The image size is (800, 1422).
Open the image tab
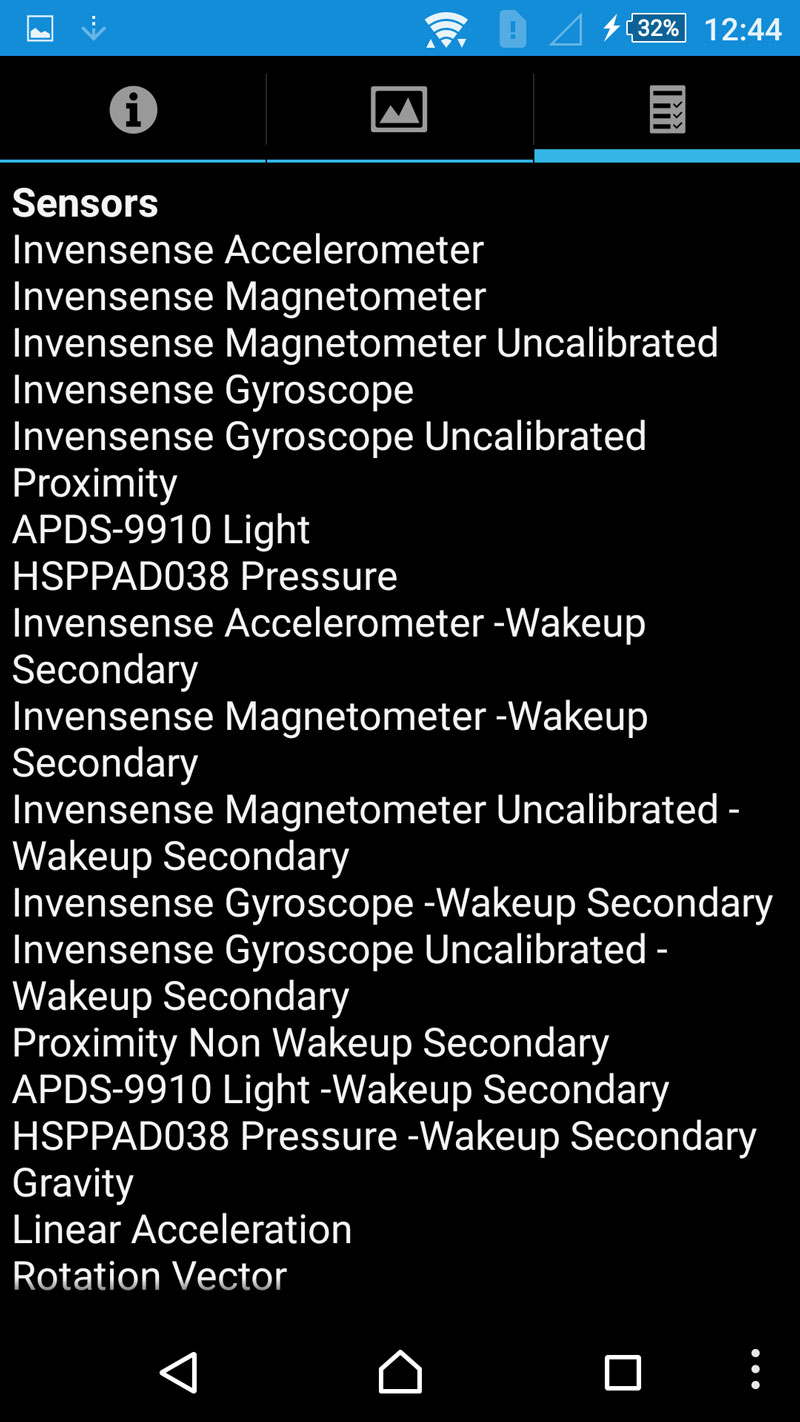coord(399,109)
